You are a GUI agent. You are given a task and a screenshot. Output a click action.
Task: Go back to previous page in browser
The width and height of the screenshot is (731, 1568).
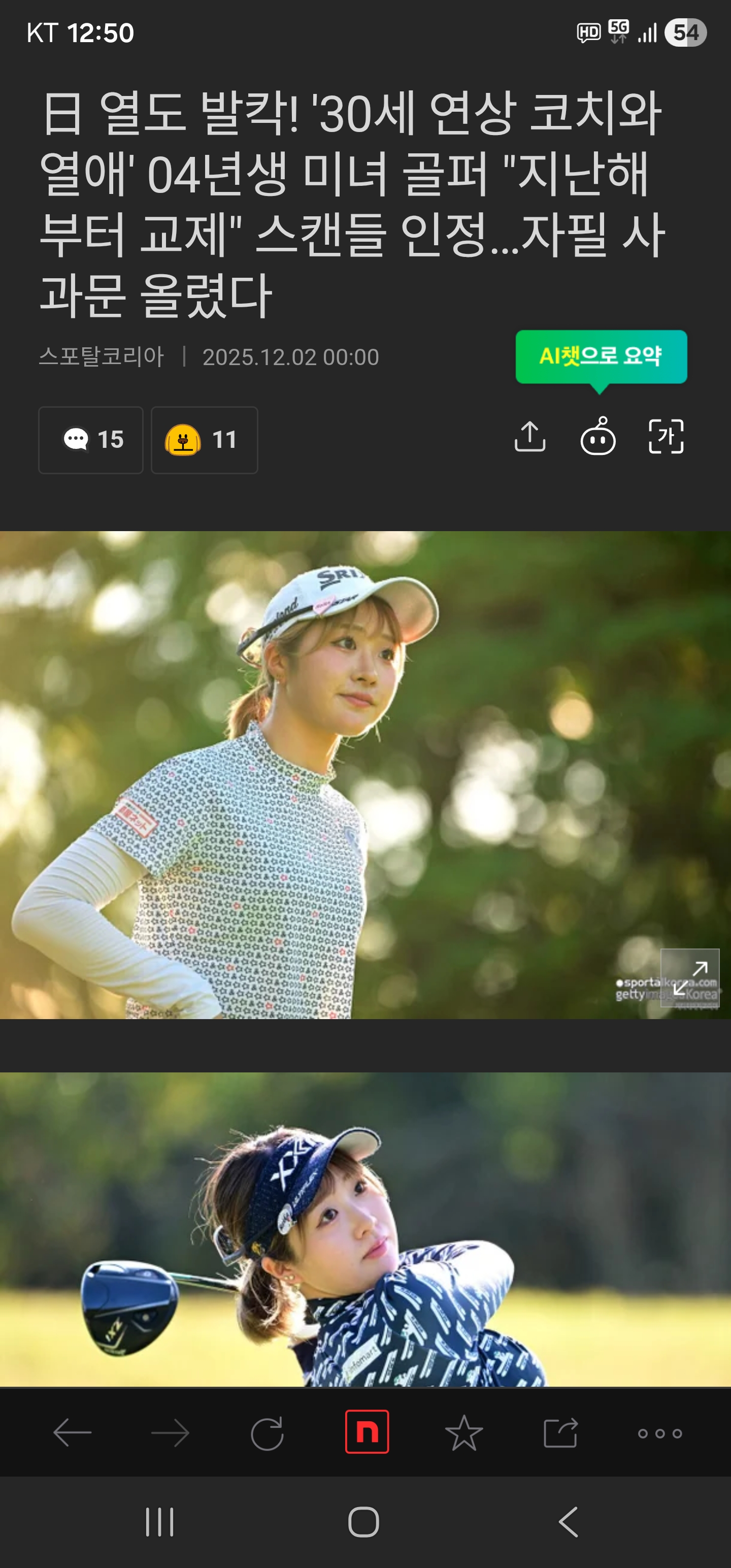coord(73,1433)
